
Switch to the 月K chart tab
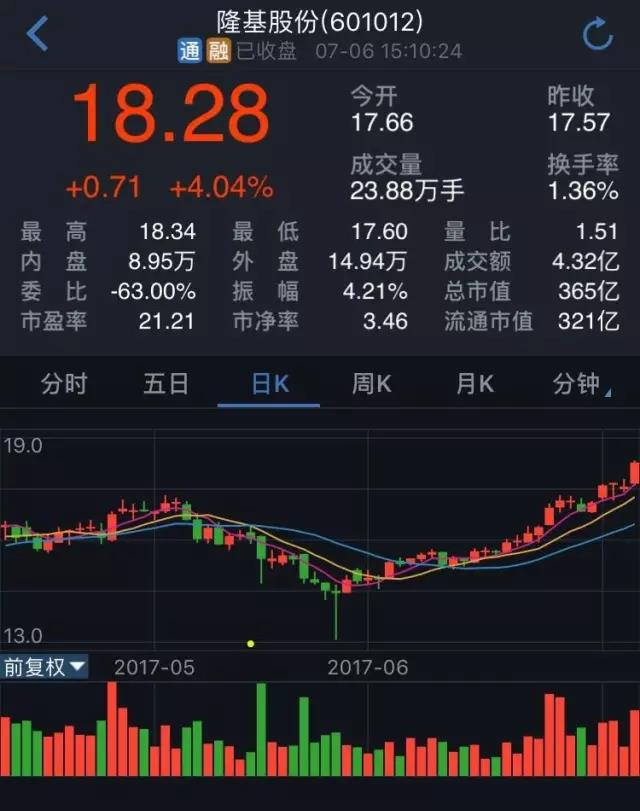(474, 383)
